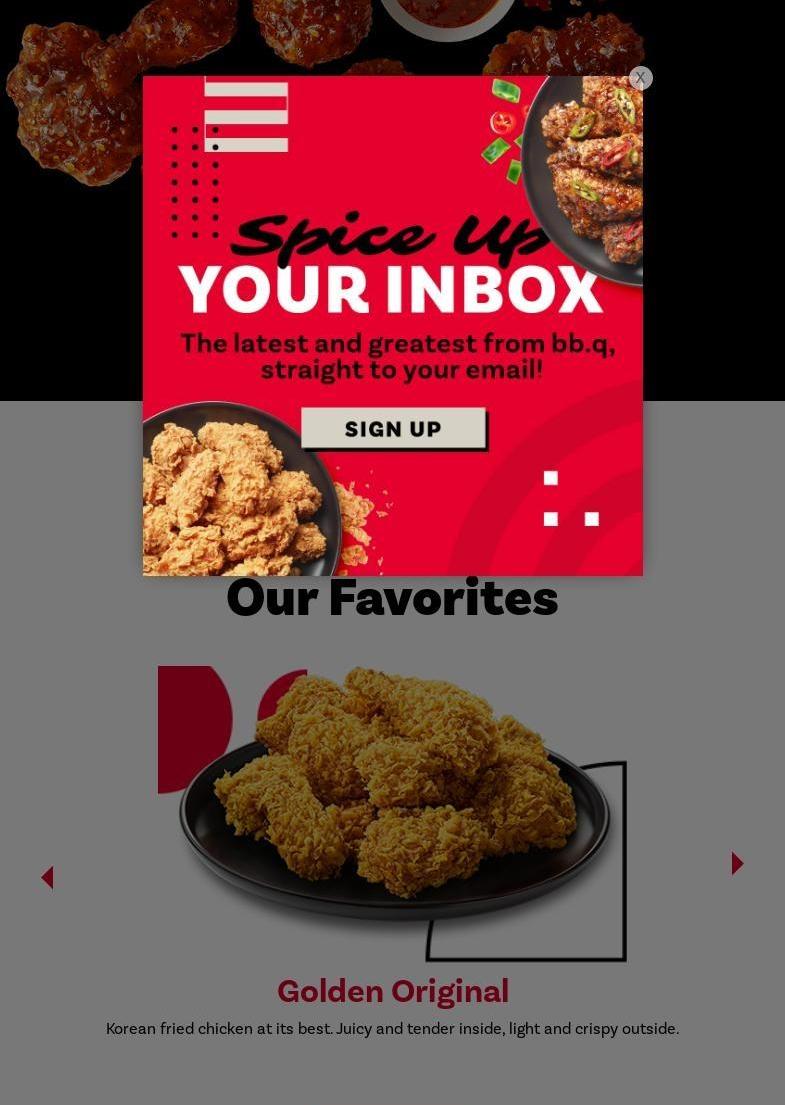The image size is (785, 1105).
Task: Go to the previous favorite item
Action: (47, 877)
